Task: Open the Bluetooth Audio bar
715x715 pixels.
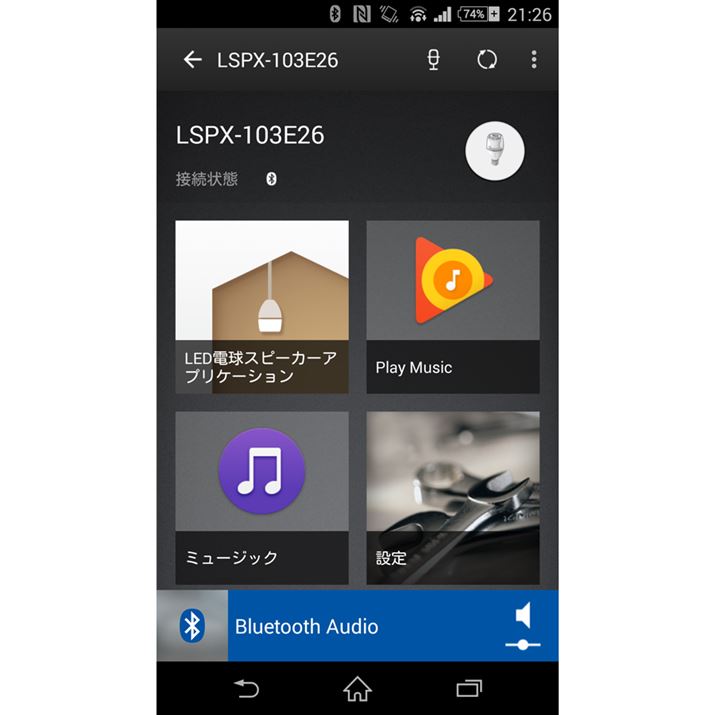Action: click(x=340, y=627)
